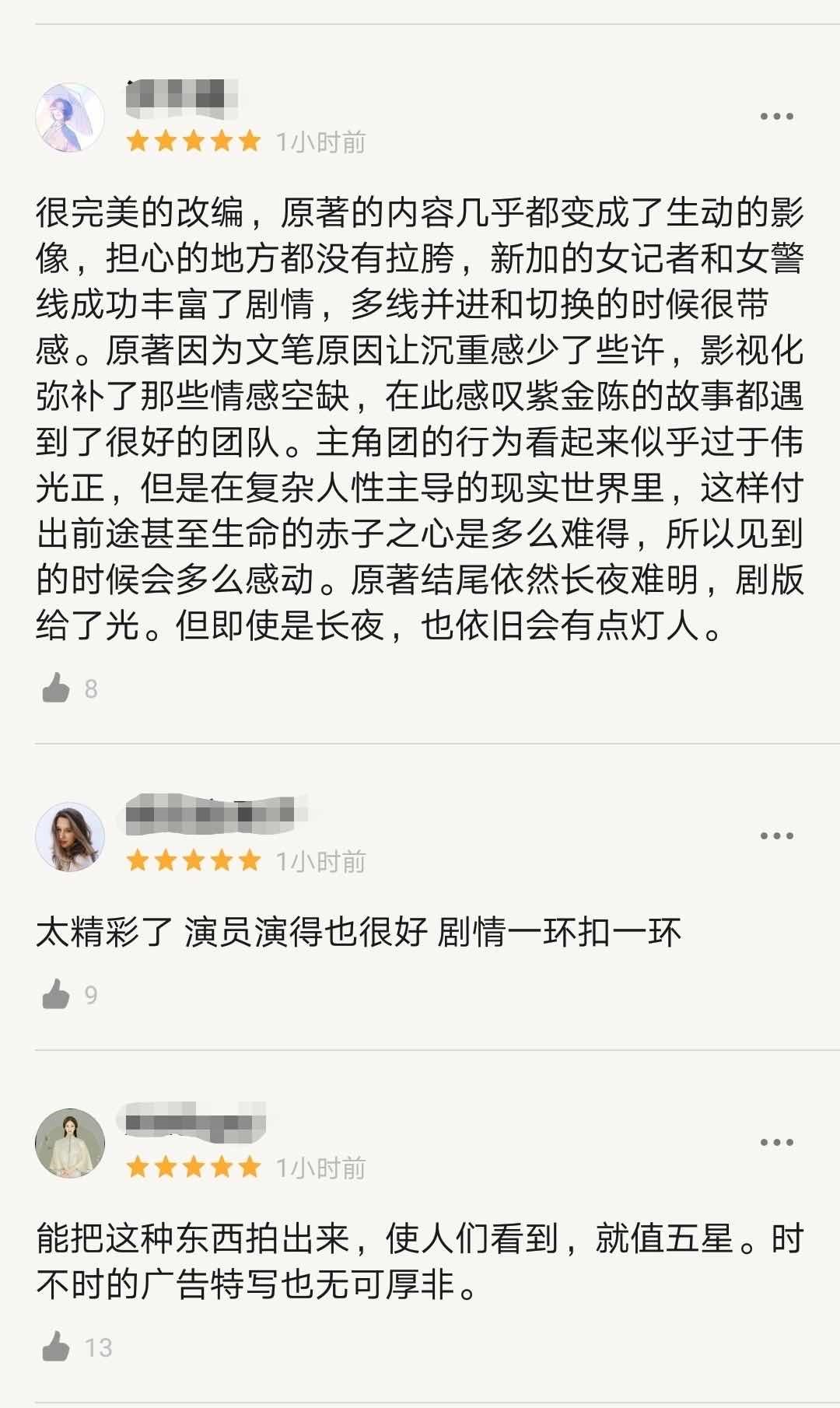Like the 太精彩了 review

click(x=56, y=994)
